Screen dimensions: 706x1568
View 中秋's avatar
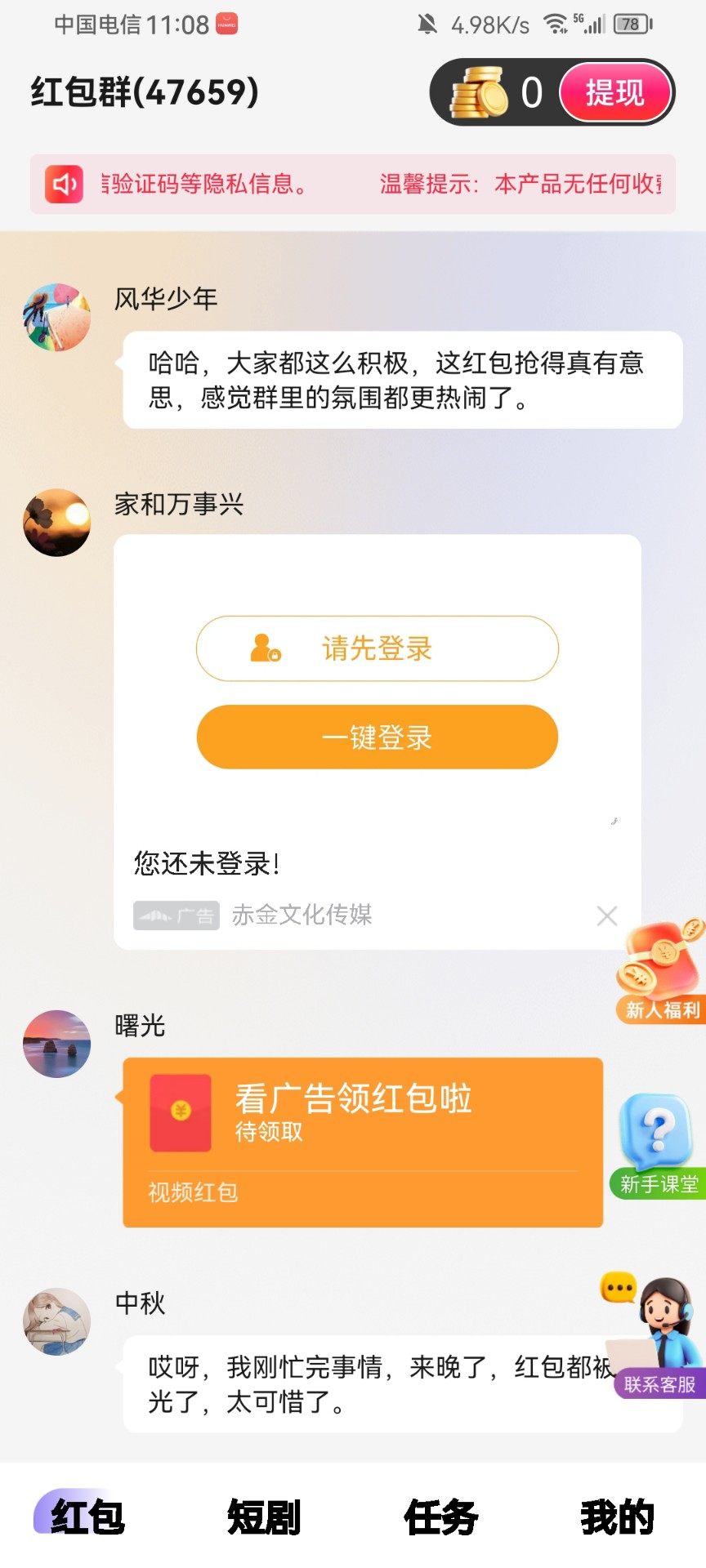click(x=56, y=1321)
